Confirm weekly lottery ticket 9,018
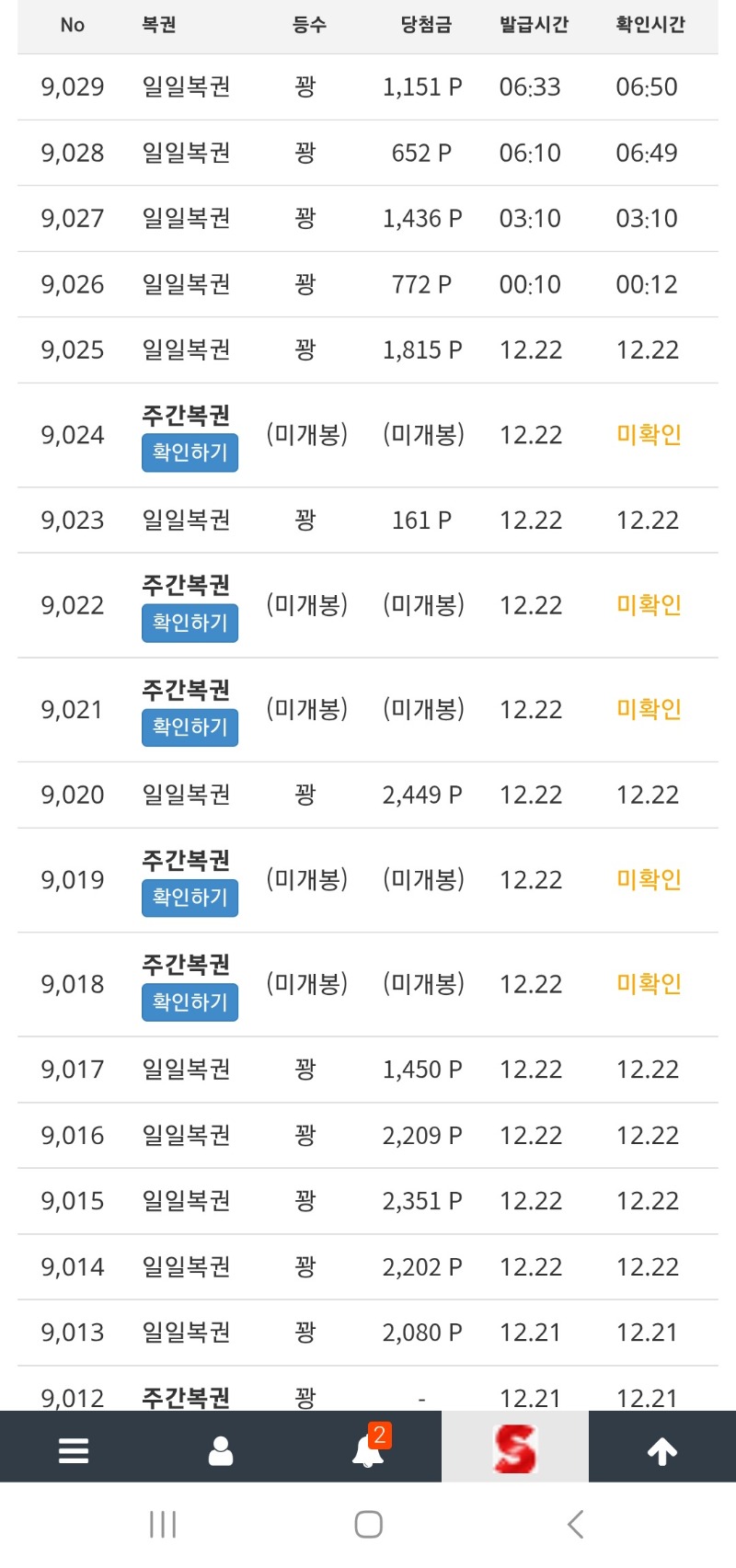This screenshot has width=736, height=1568. tap(190, 1001)
